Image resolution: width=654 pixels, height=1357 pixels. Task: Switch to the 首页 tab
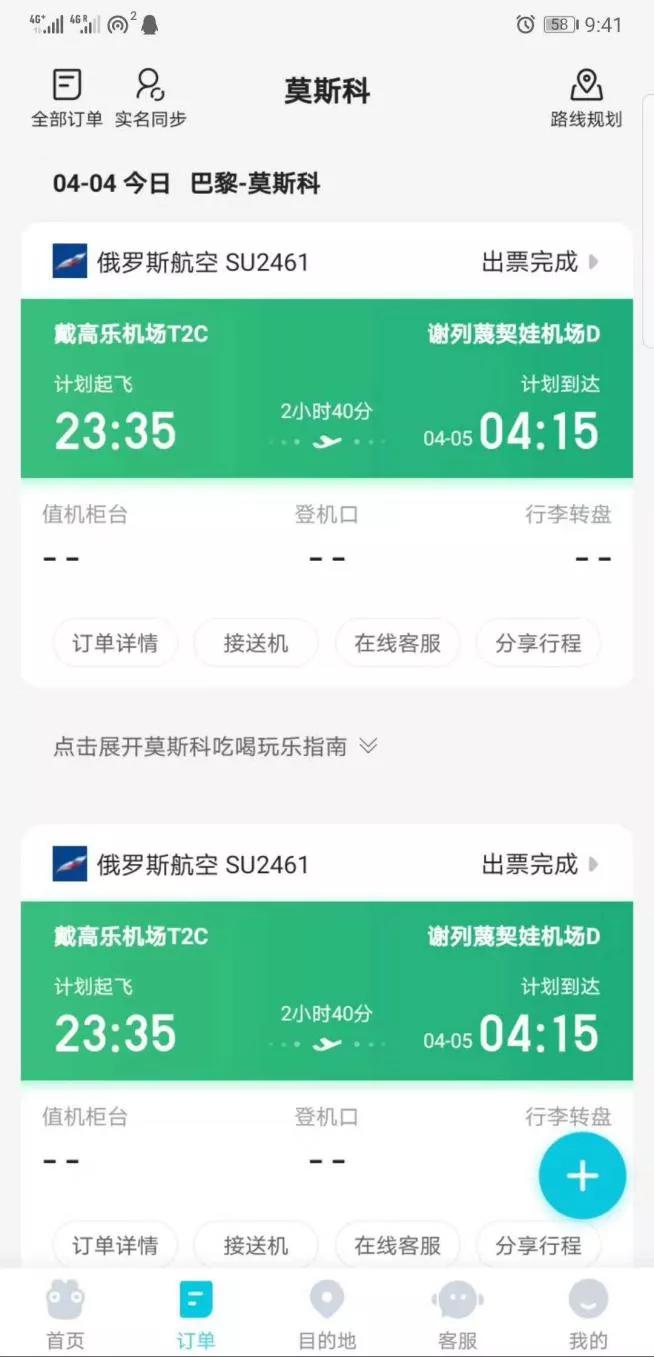(66, 1314)
